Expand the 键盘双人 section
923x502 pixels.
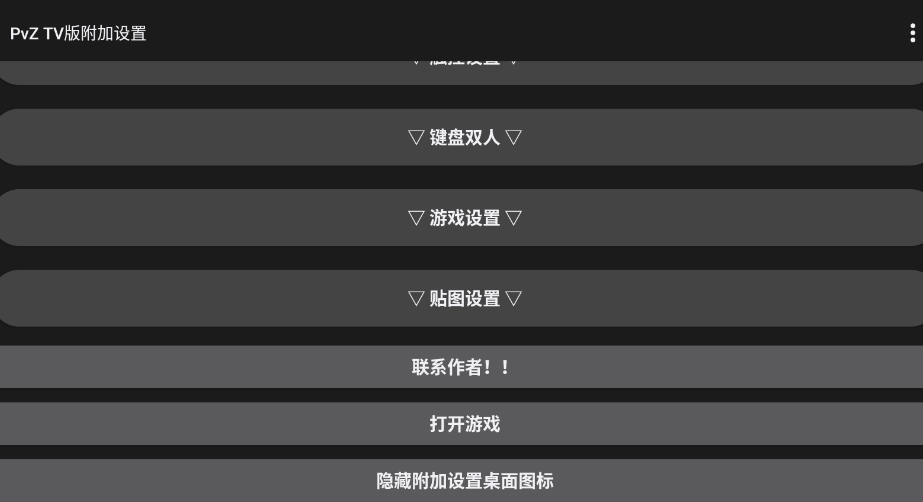[464, 137]
